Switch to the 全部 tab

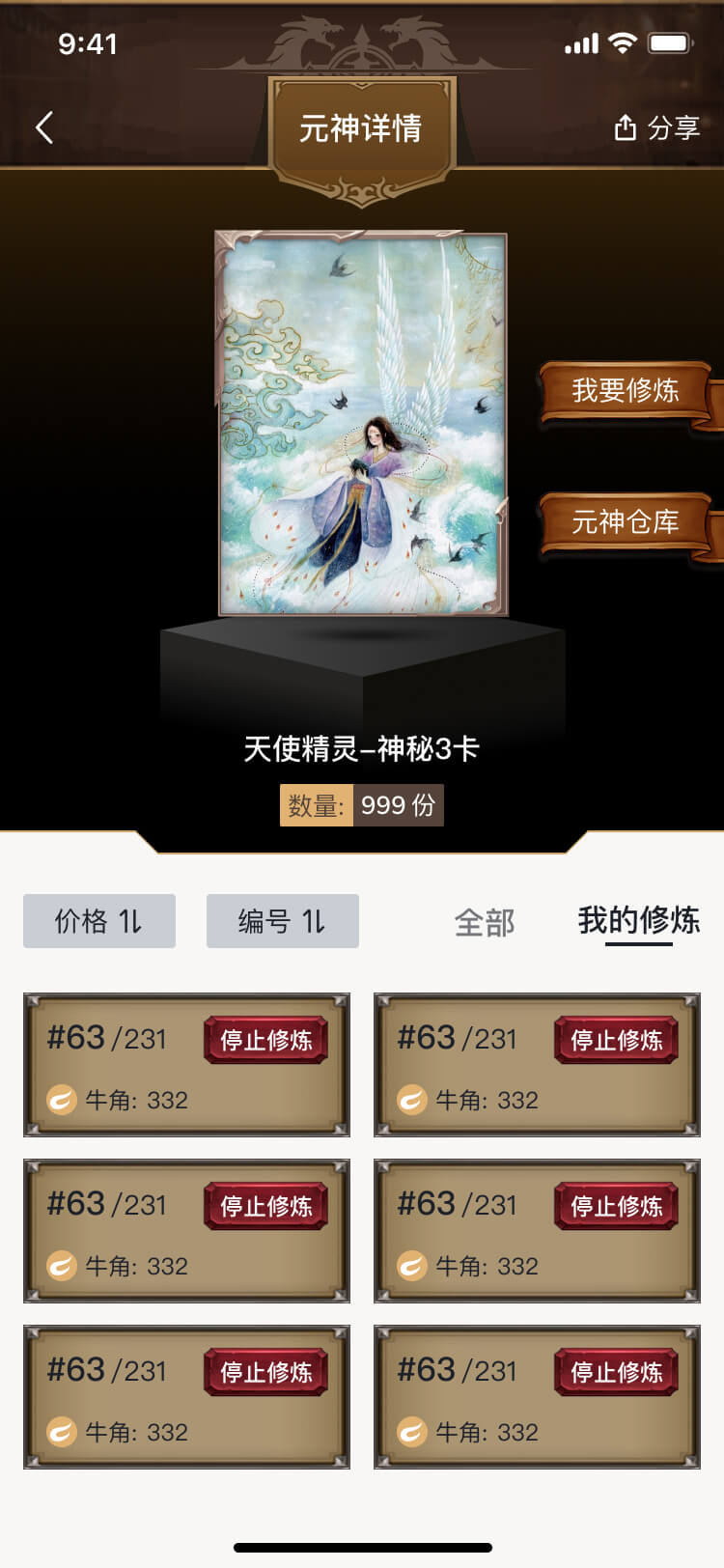tap(485, 922)
